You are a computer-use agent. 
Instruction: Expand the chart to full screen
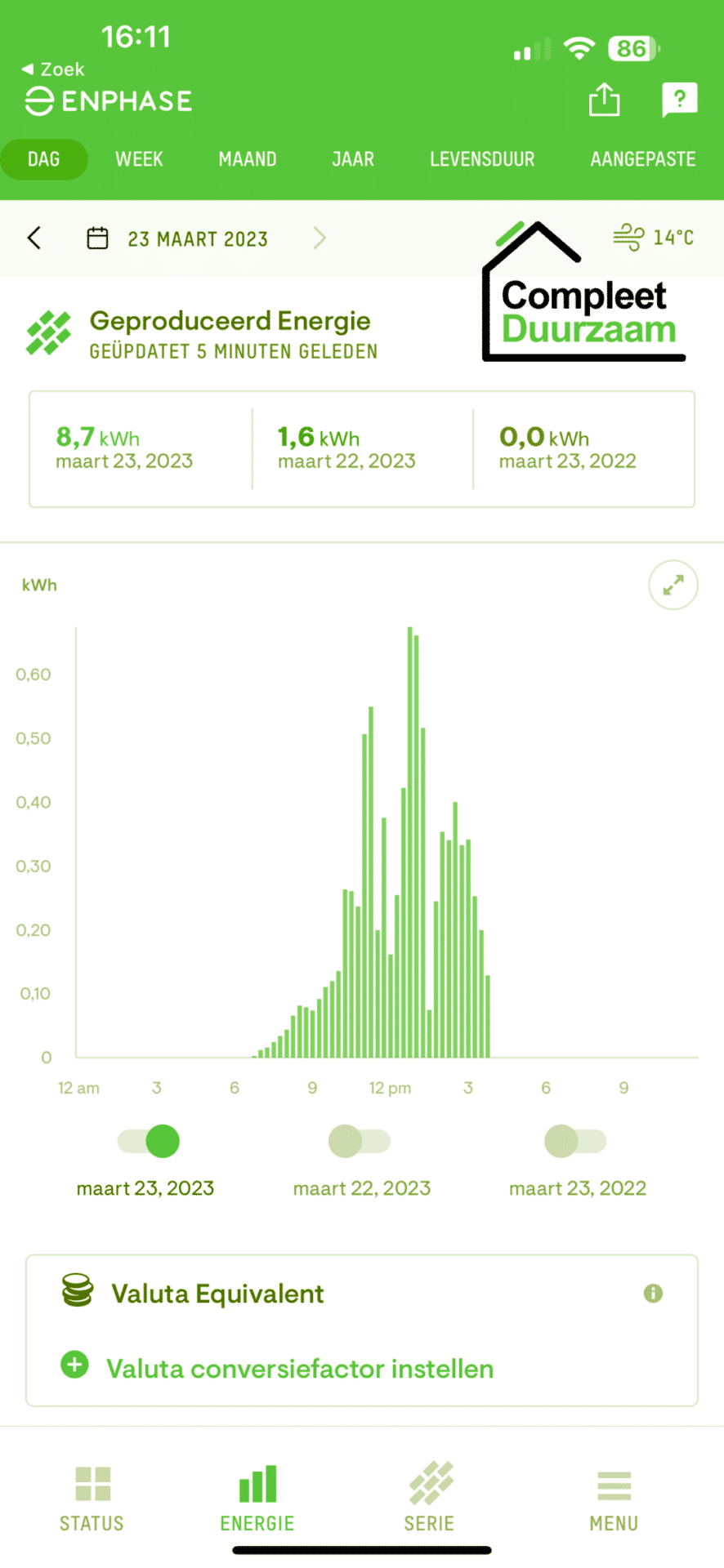(673, 585)
